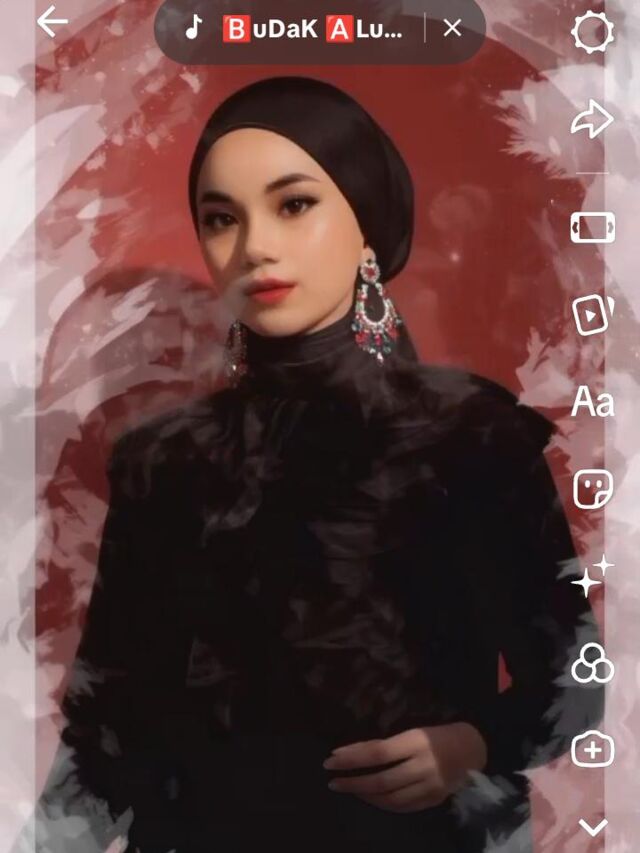Remove the selected sound with the X

452,29
